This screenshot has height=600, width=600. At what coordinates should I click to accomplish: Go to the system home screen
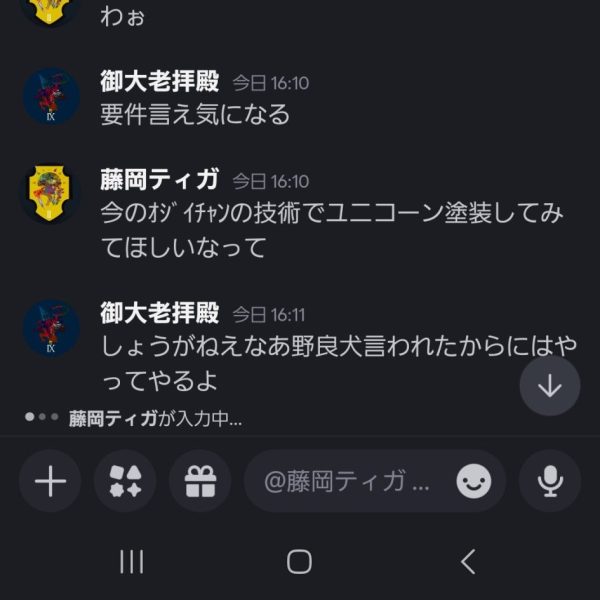[299, 562]
